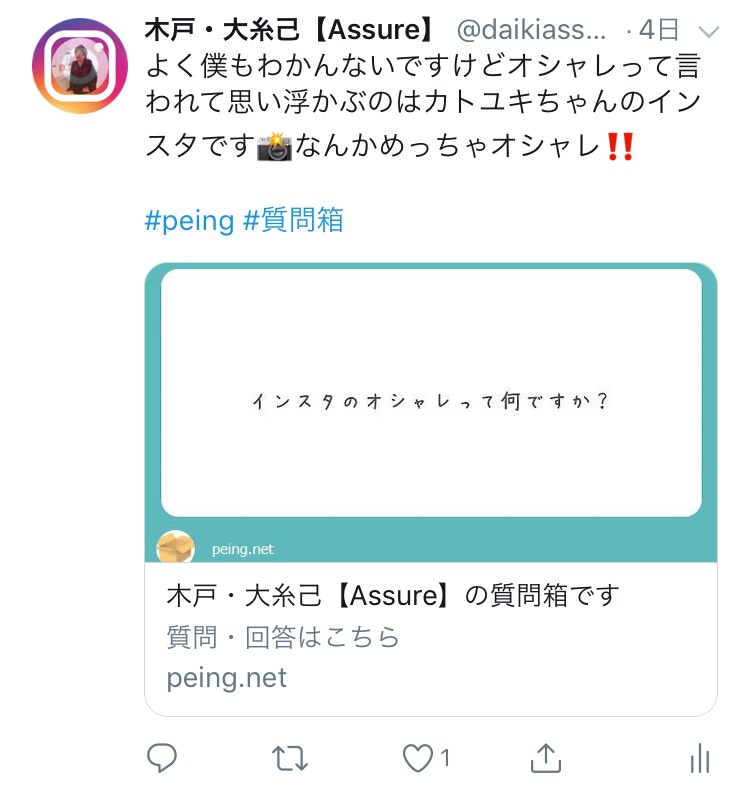Screen dimensions: 750x792
Task: Open the profile picture of 木戸・大糸己
Action: (78, 66)
